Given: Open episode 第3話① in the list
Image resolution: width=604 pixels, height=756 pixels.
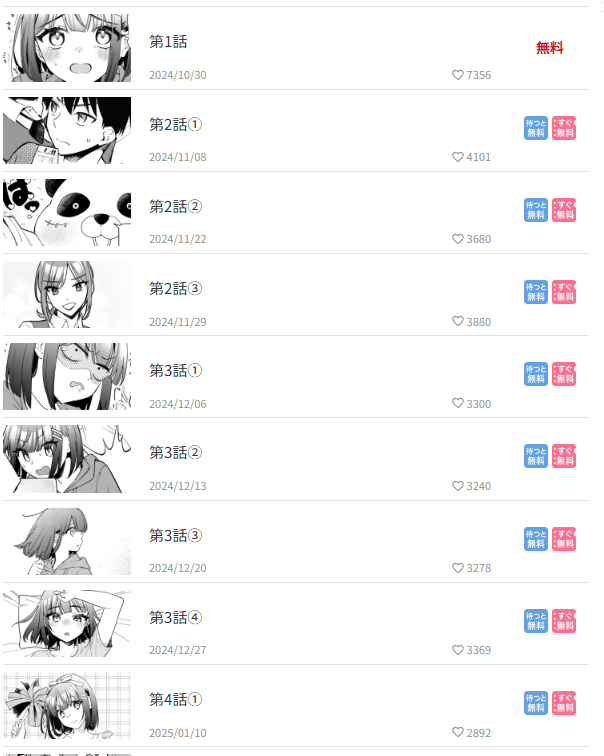Looking at the screenshot, I should point(175,370).
